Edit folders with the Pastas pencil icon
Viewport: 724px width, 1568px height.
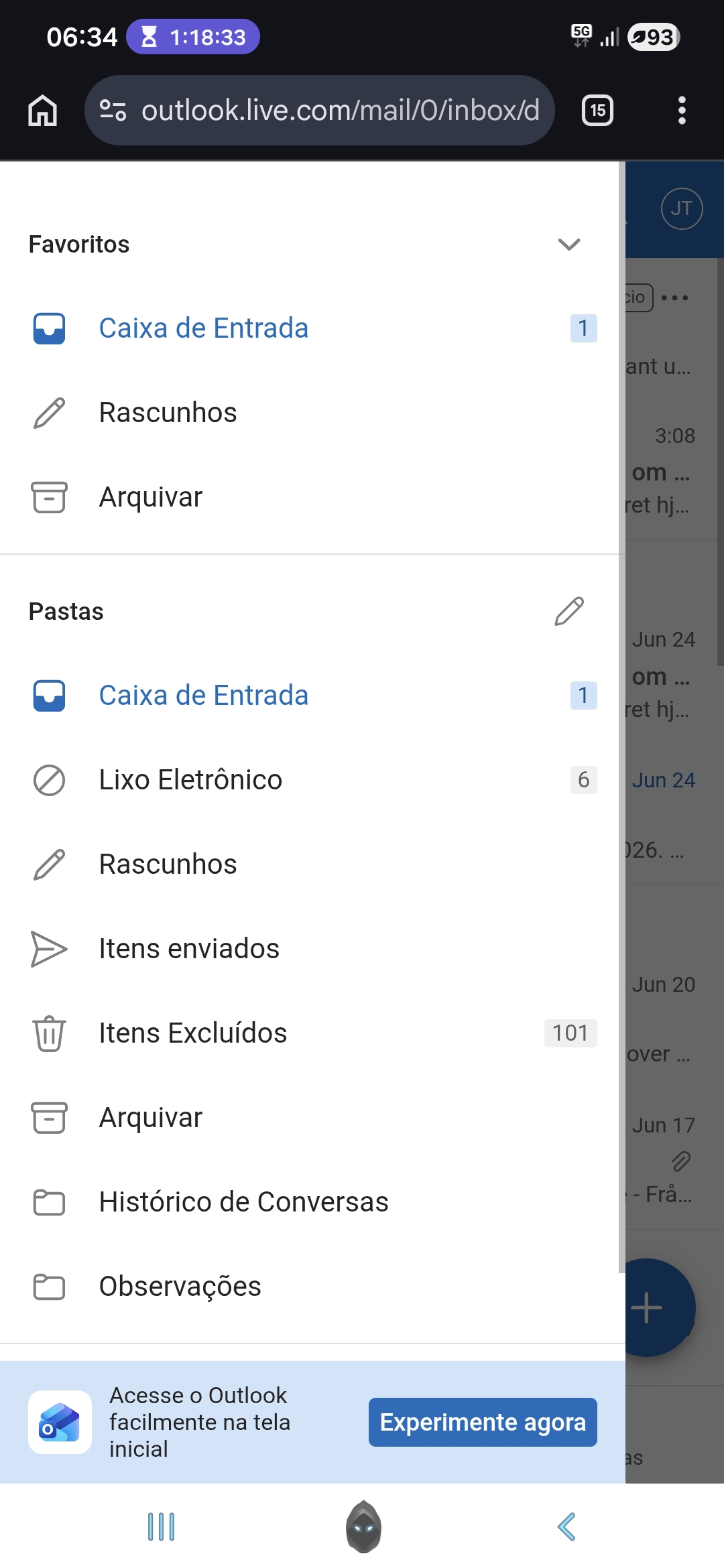click(x=569, y=611)
